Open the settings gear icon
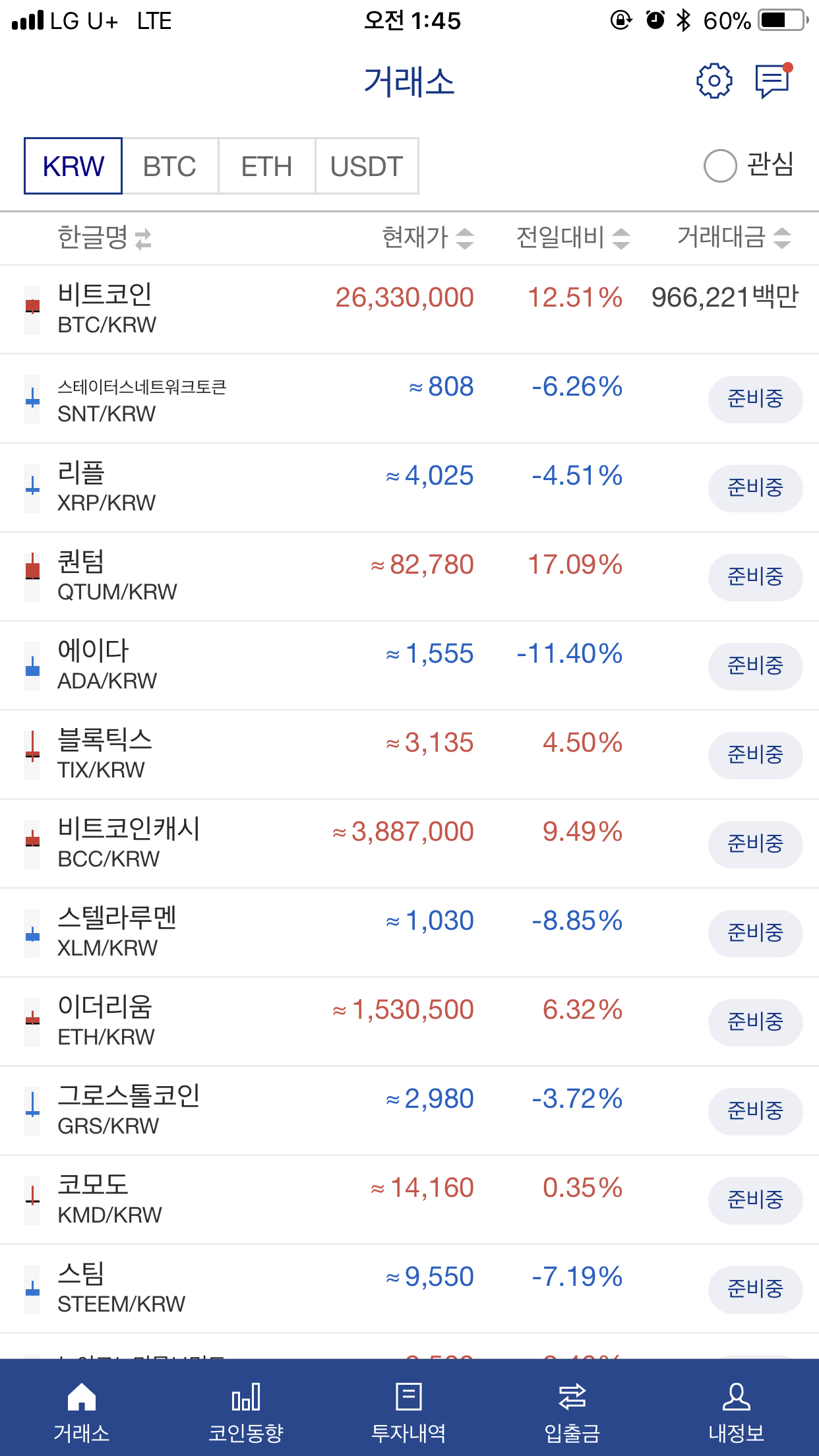Viewport: 819px width, 1456px height. coord(713,80)
